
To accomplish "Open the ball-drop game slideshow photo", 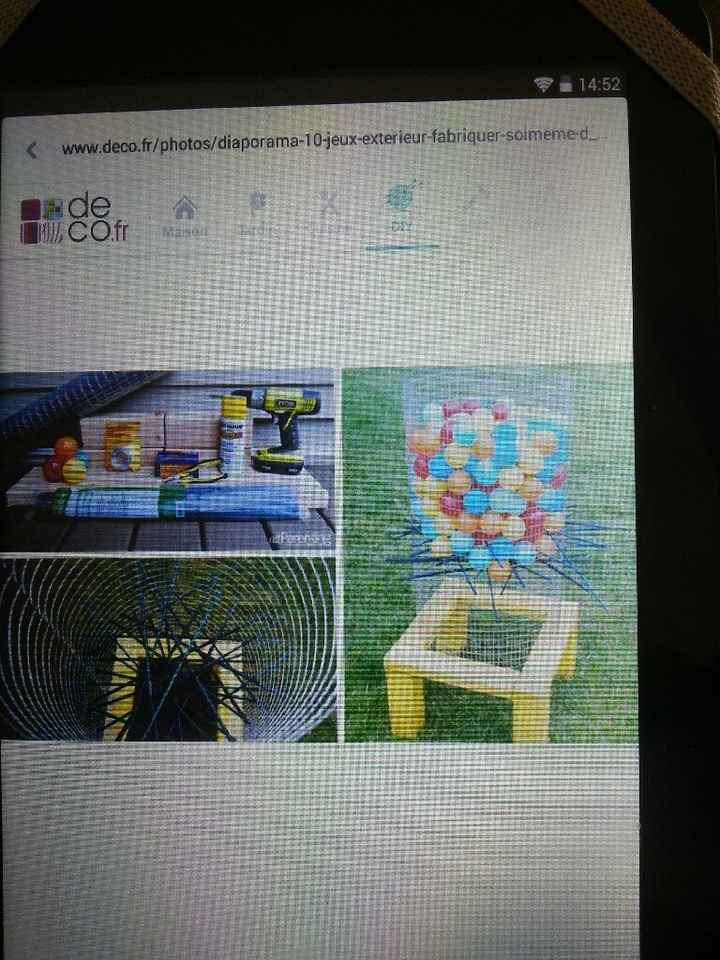I will pyautogui.click(x=490, y=555).
